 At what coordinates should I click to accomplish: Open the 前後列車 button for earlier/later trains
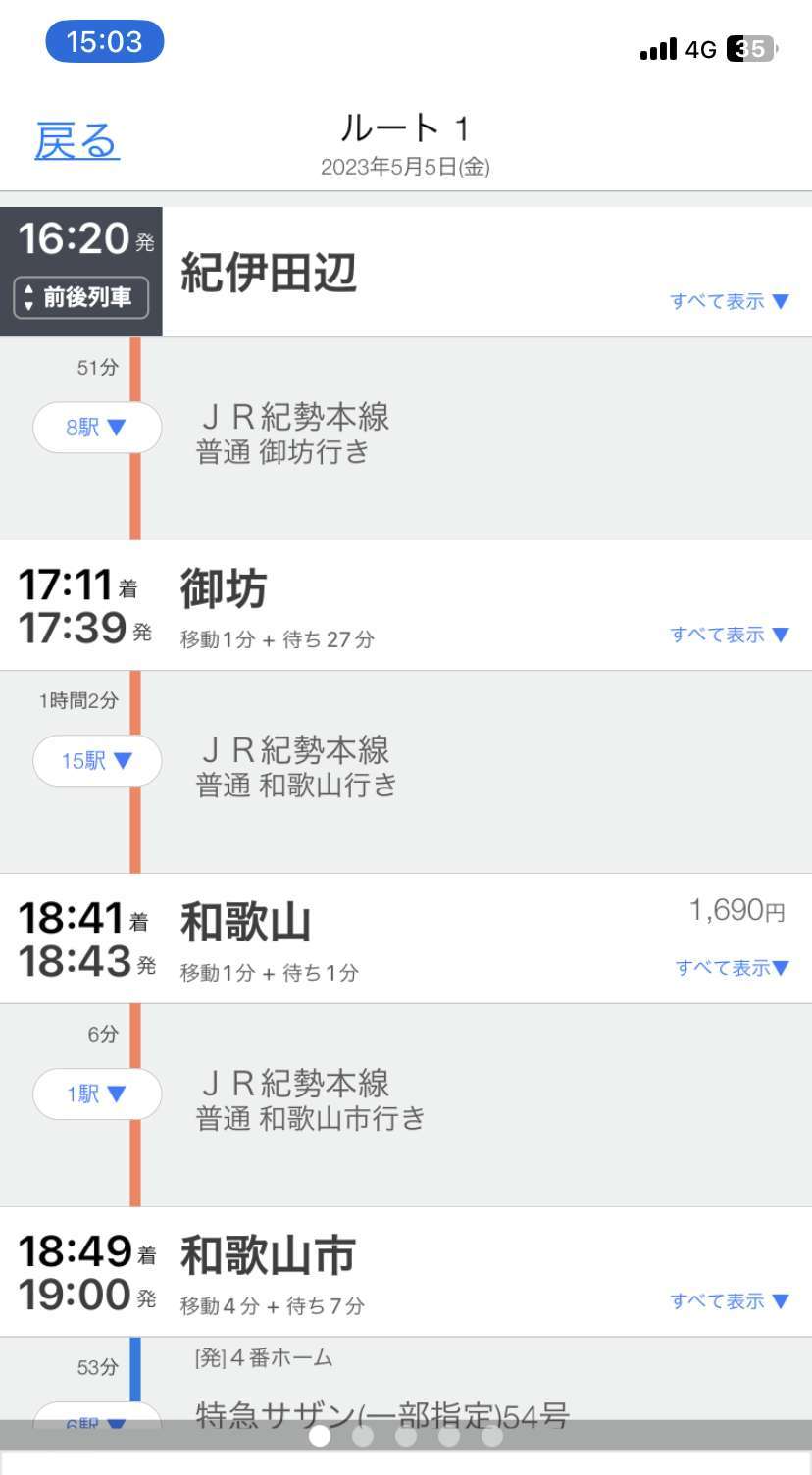(x=80, y=297)
